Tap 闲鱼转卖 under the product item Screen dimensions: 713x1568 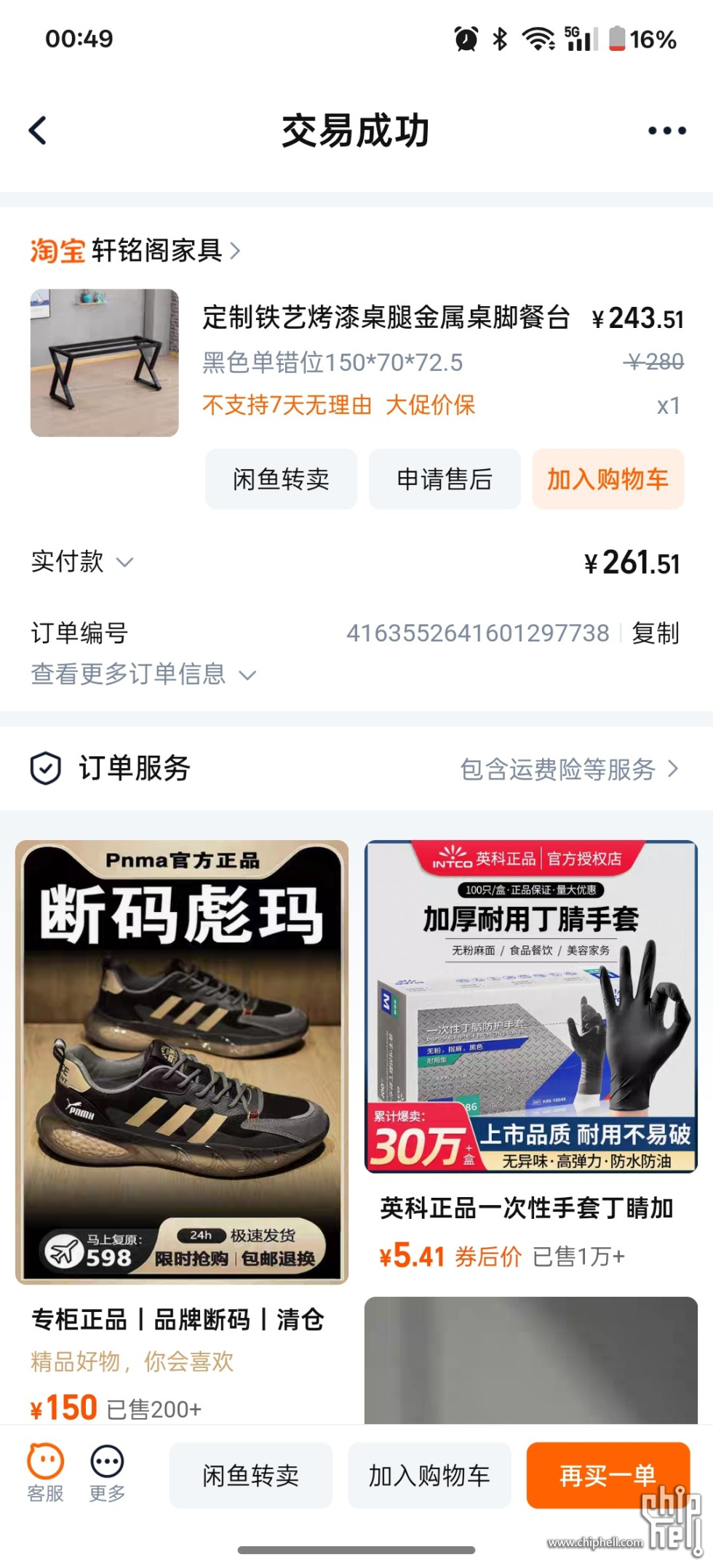pos(281,479)
